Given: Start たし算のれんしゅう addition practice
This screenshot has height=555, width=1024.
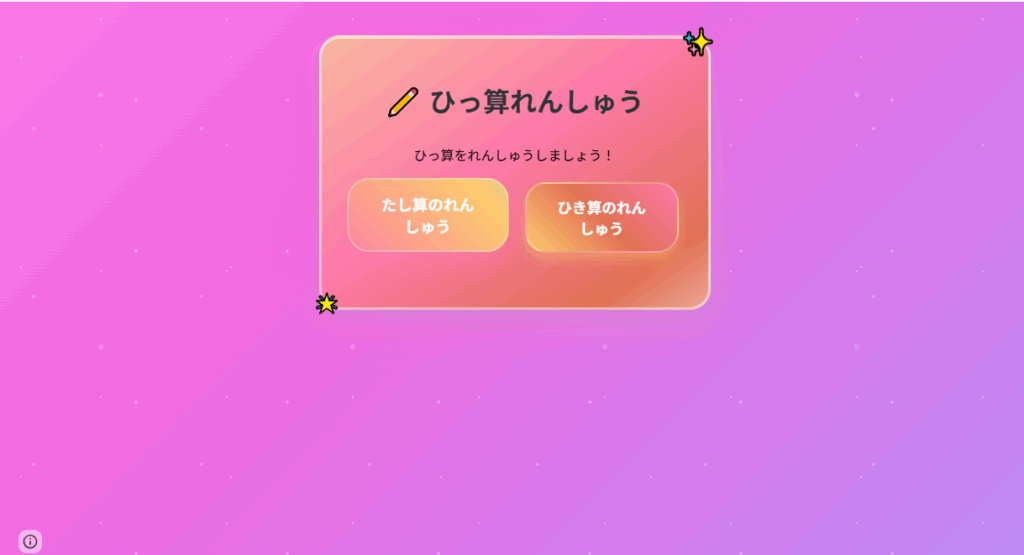Looking at the screenshot, I should 428,215.
